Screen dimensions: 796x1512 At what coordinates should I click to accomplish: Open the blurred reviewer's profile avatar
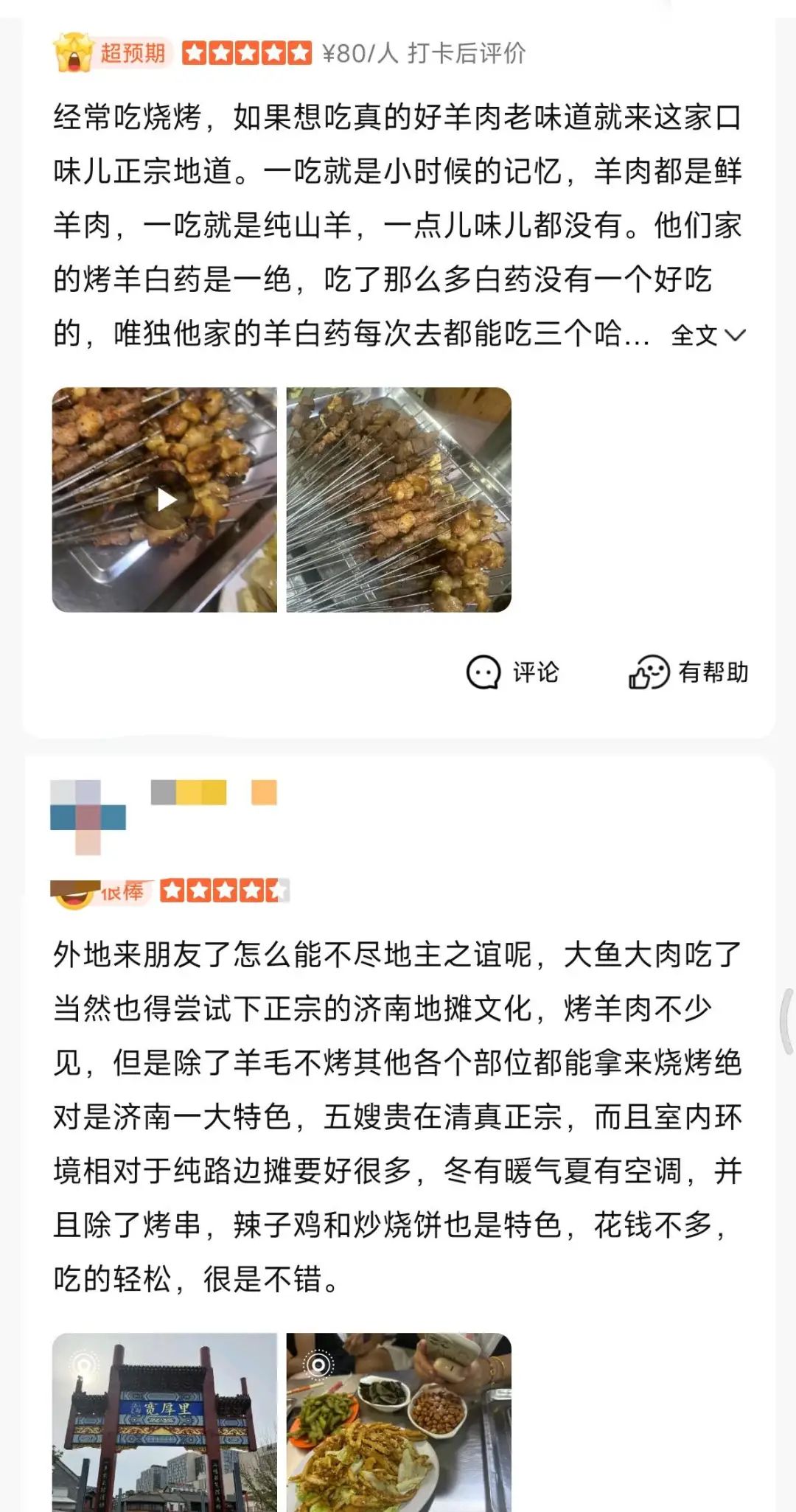pyautogui.click(x=88, y=817)
